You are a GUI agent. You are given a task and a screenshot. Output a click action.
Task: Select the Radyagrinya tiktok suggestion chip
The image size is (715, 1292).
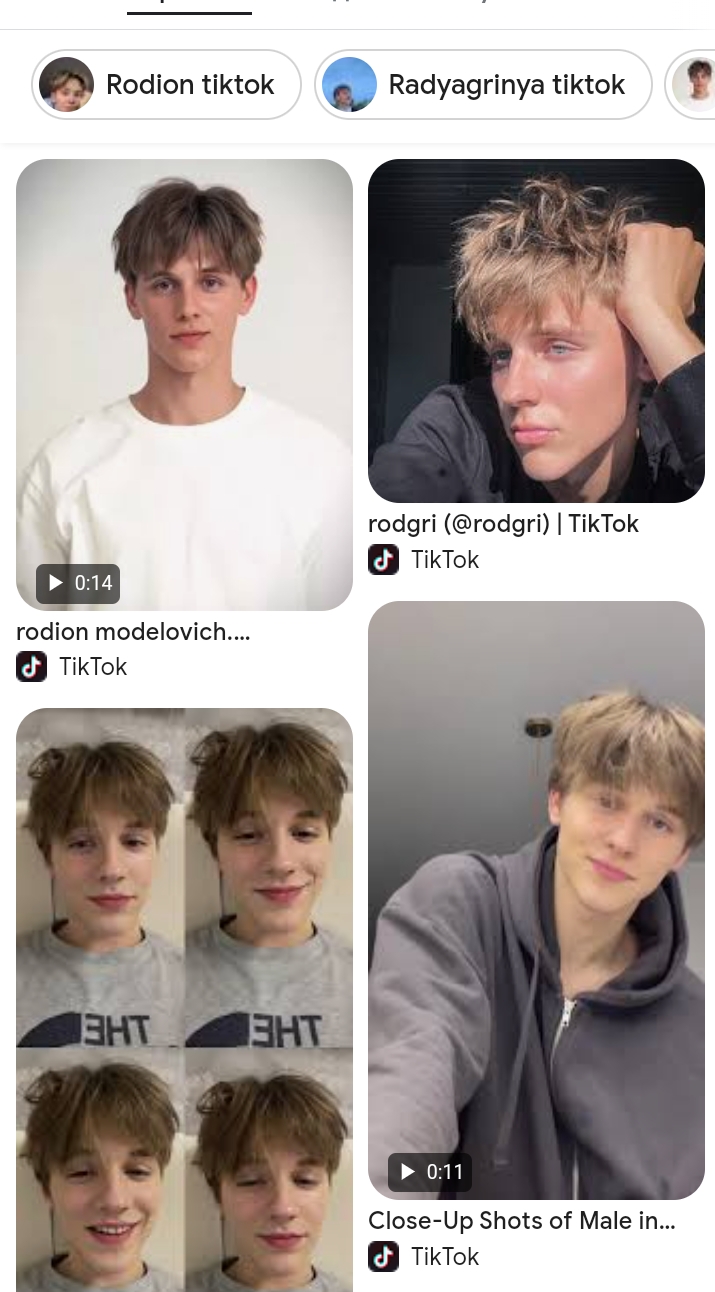click(484, 85)
